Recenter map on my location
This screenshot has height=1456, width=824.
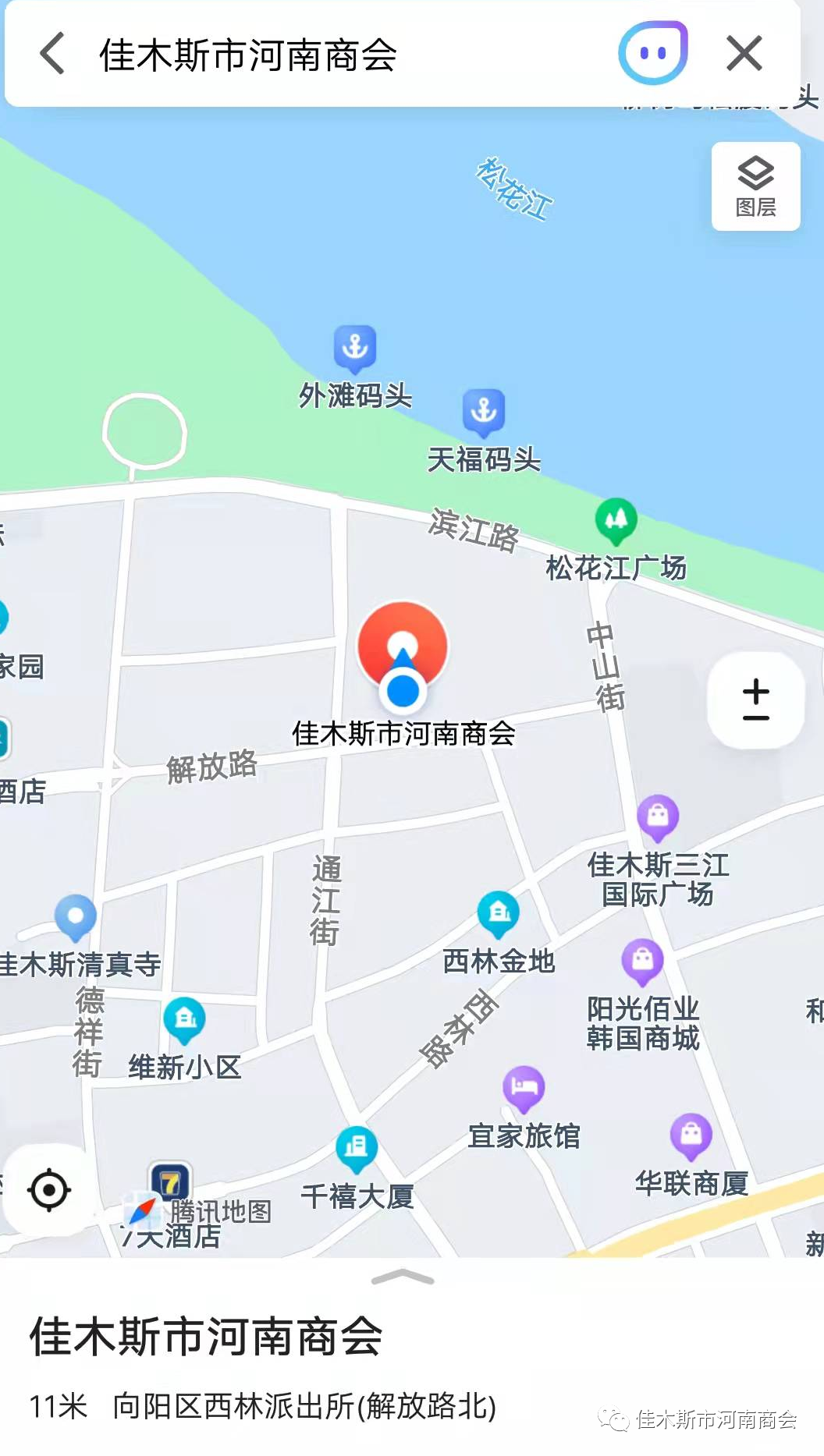(49, 1190)
